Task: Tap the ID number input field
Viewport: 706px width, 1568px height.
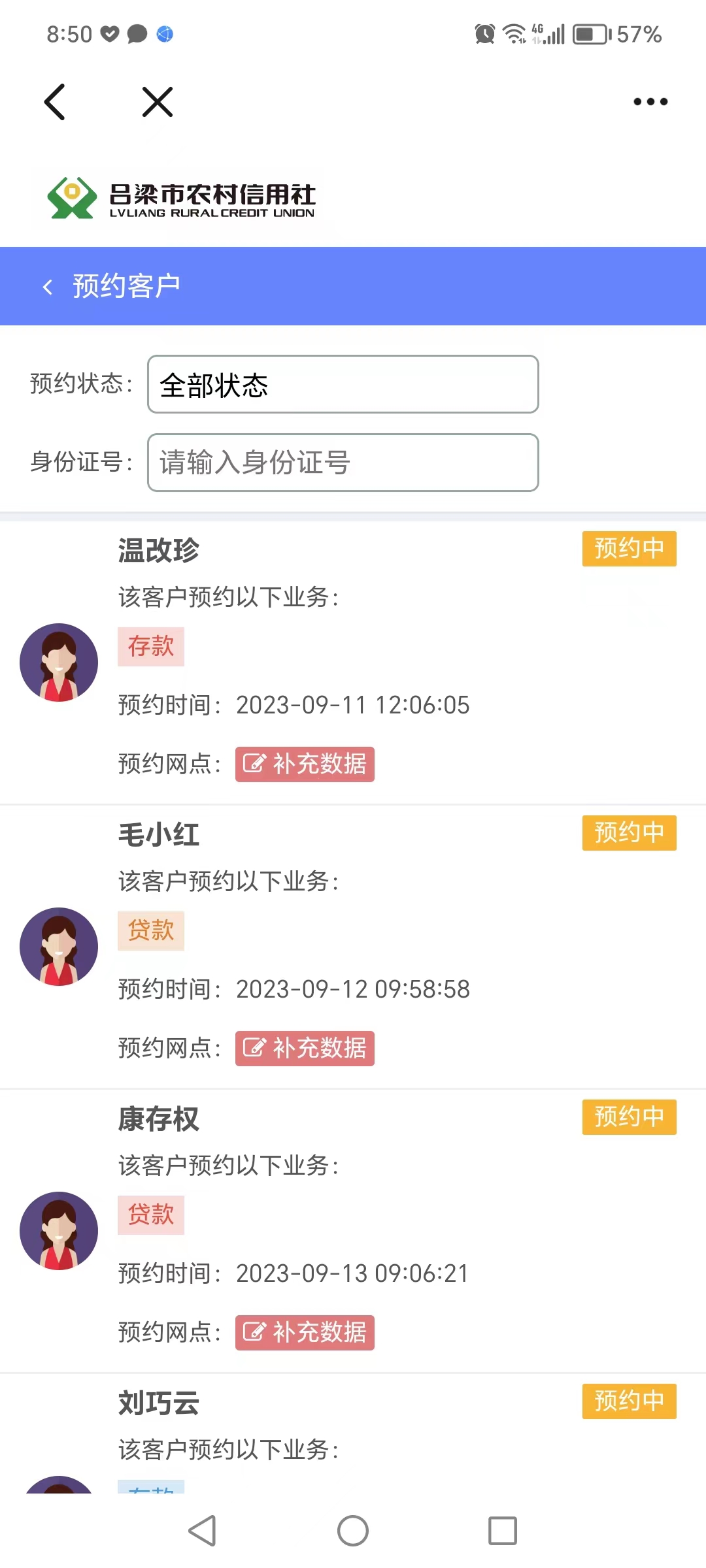Action: point(343,462)
